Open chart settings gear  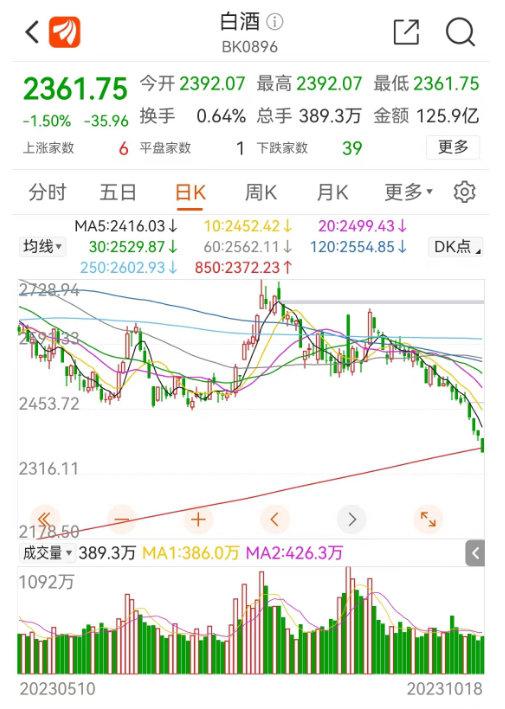point(464,193)
